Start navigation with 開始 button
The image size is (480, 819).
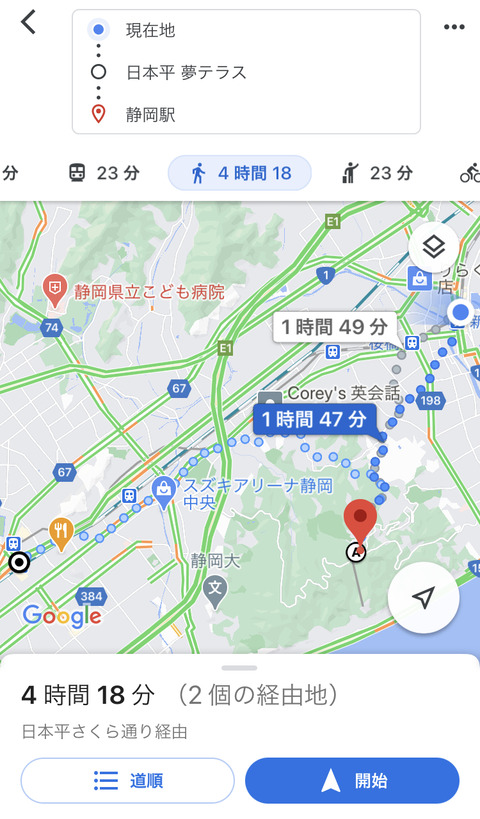click(x=352, y=780)
